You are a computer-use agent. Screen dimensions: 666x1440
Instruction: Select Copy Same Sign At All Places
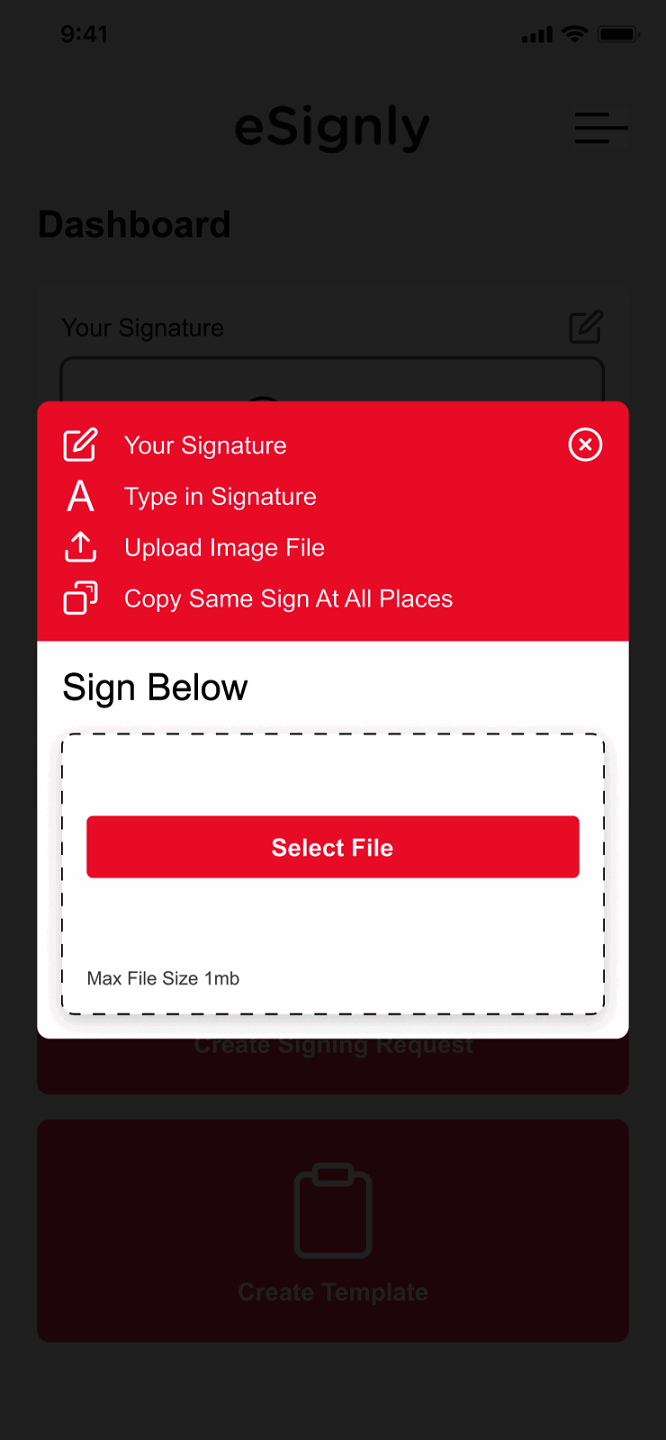click(288, 599)
